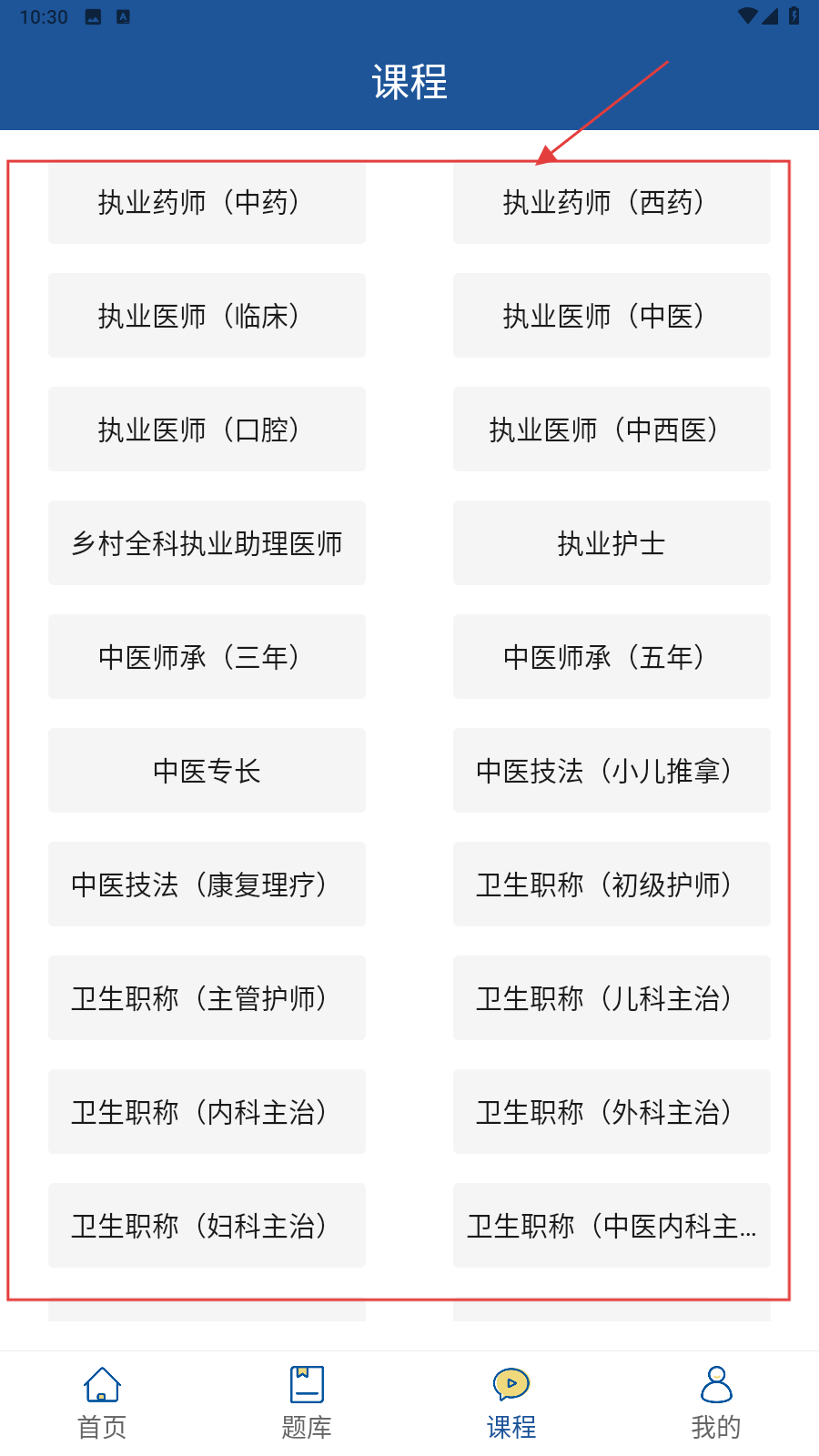Open 中医技法（康复理疗） course

tap(207, 885)
